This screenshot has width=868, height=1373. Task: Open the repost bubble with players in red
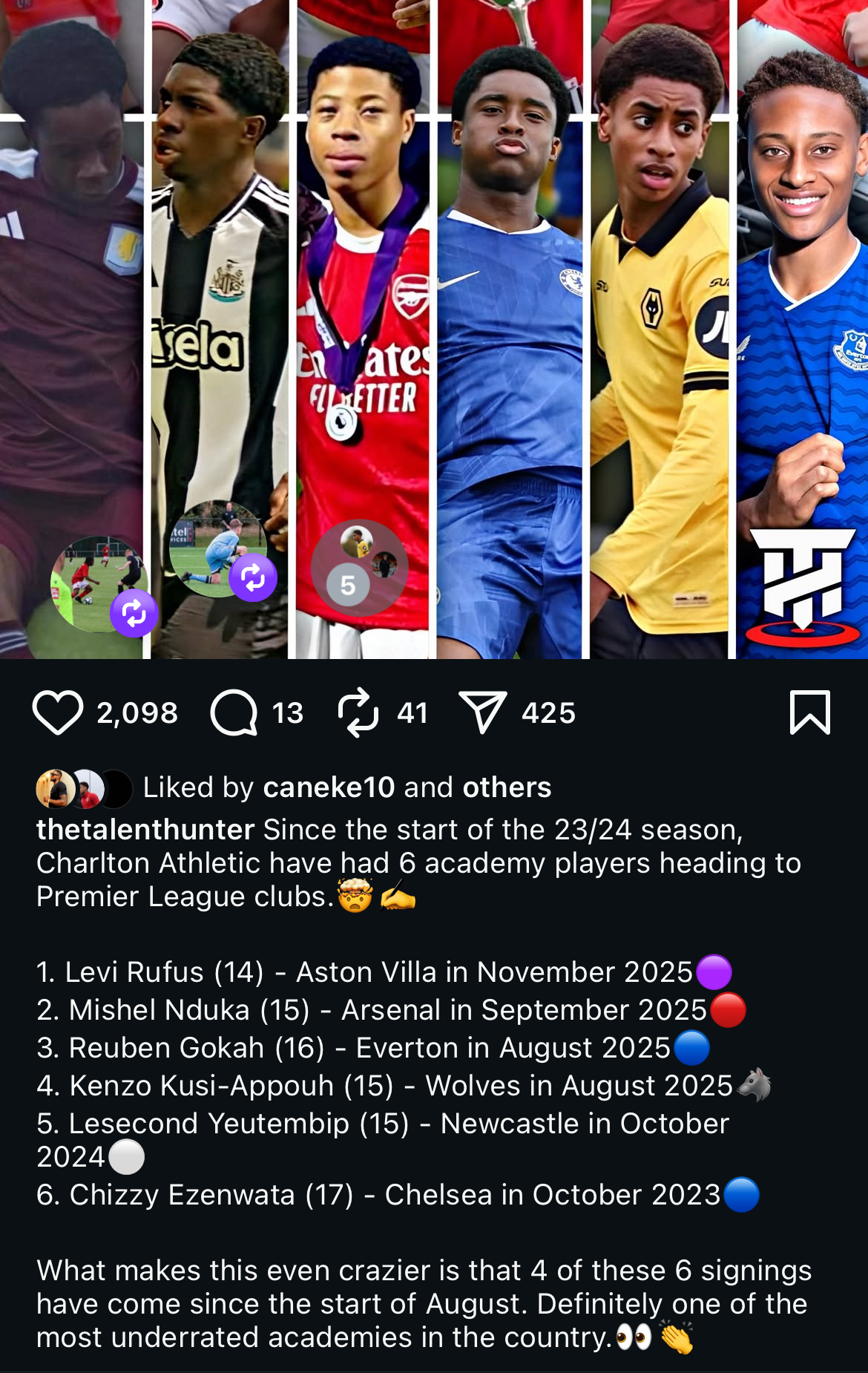(99, 585)
